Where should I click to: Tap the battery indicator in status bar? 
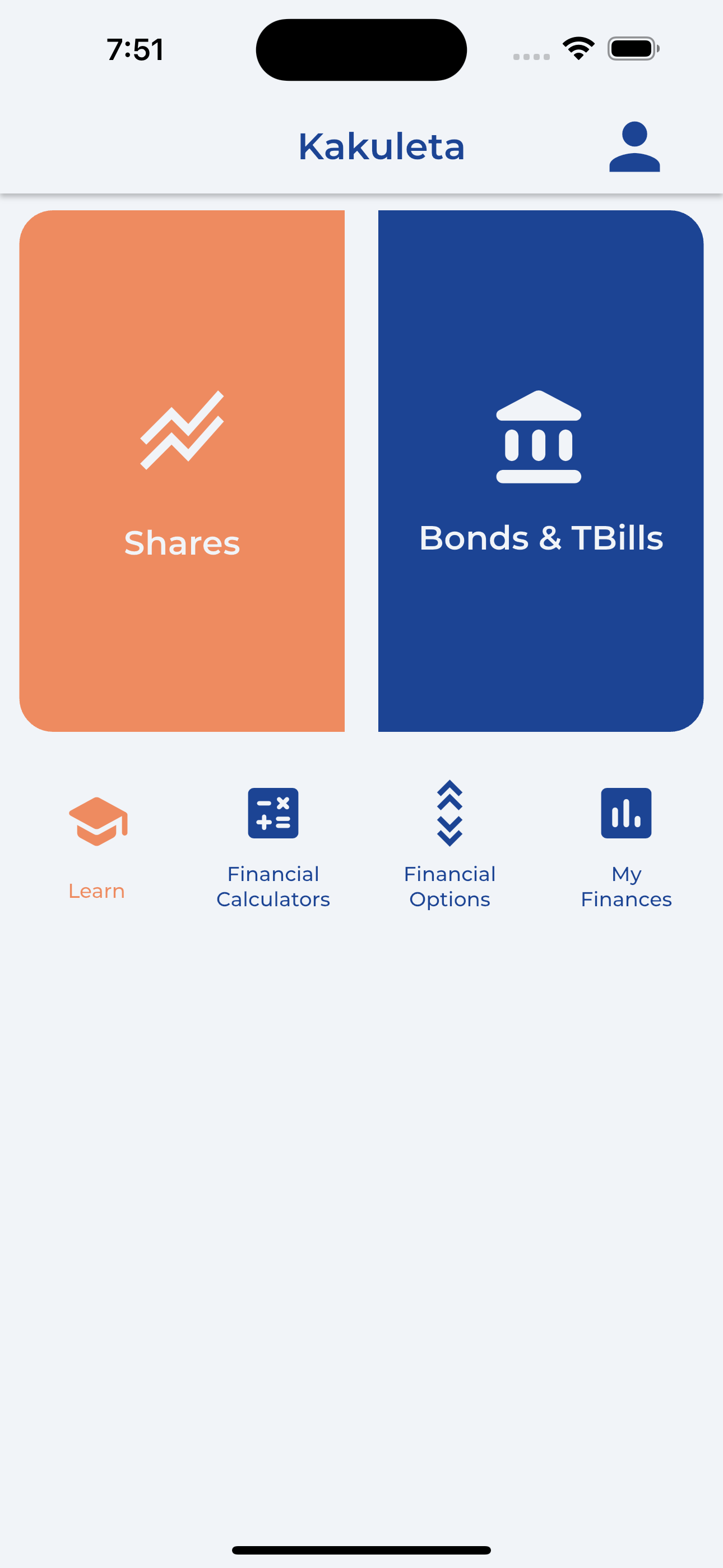coord(632,49)
